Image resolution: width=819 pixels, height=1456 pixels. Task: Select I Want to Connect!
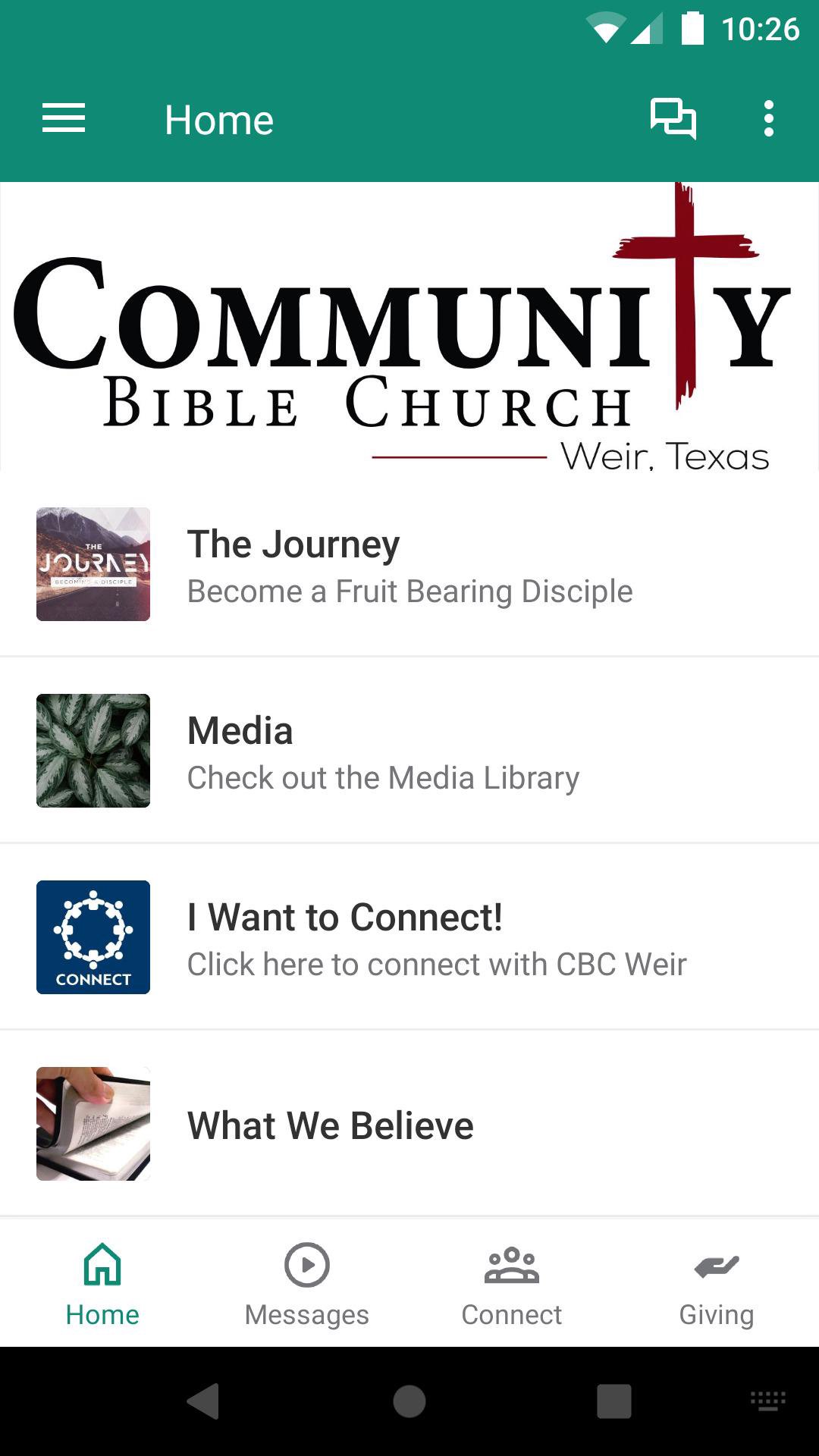point(409,937)
